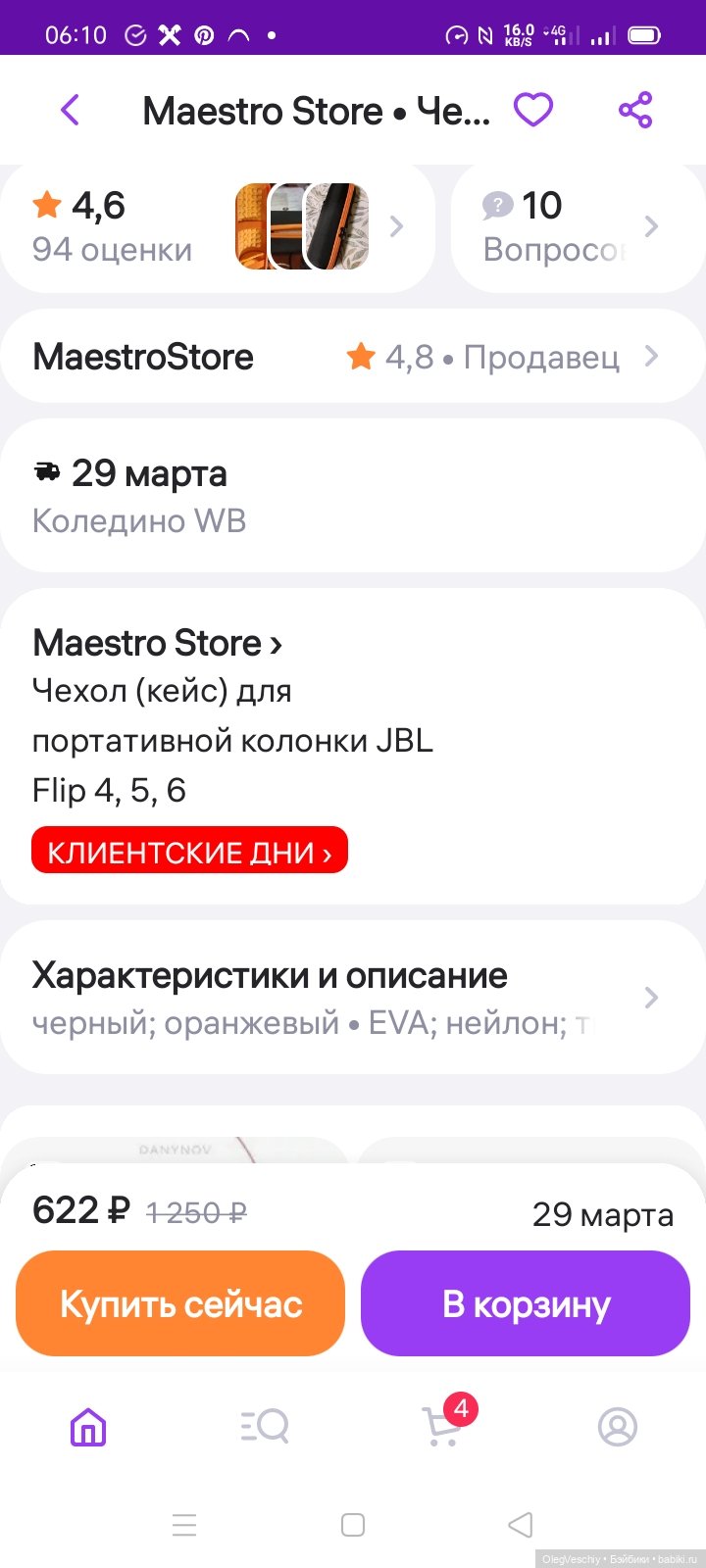This screenshot has width=706, height=1568.
Task: Open the catalog search icon
Action: [x=263, y=1428]
